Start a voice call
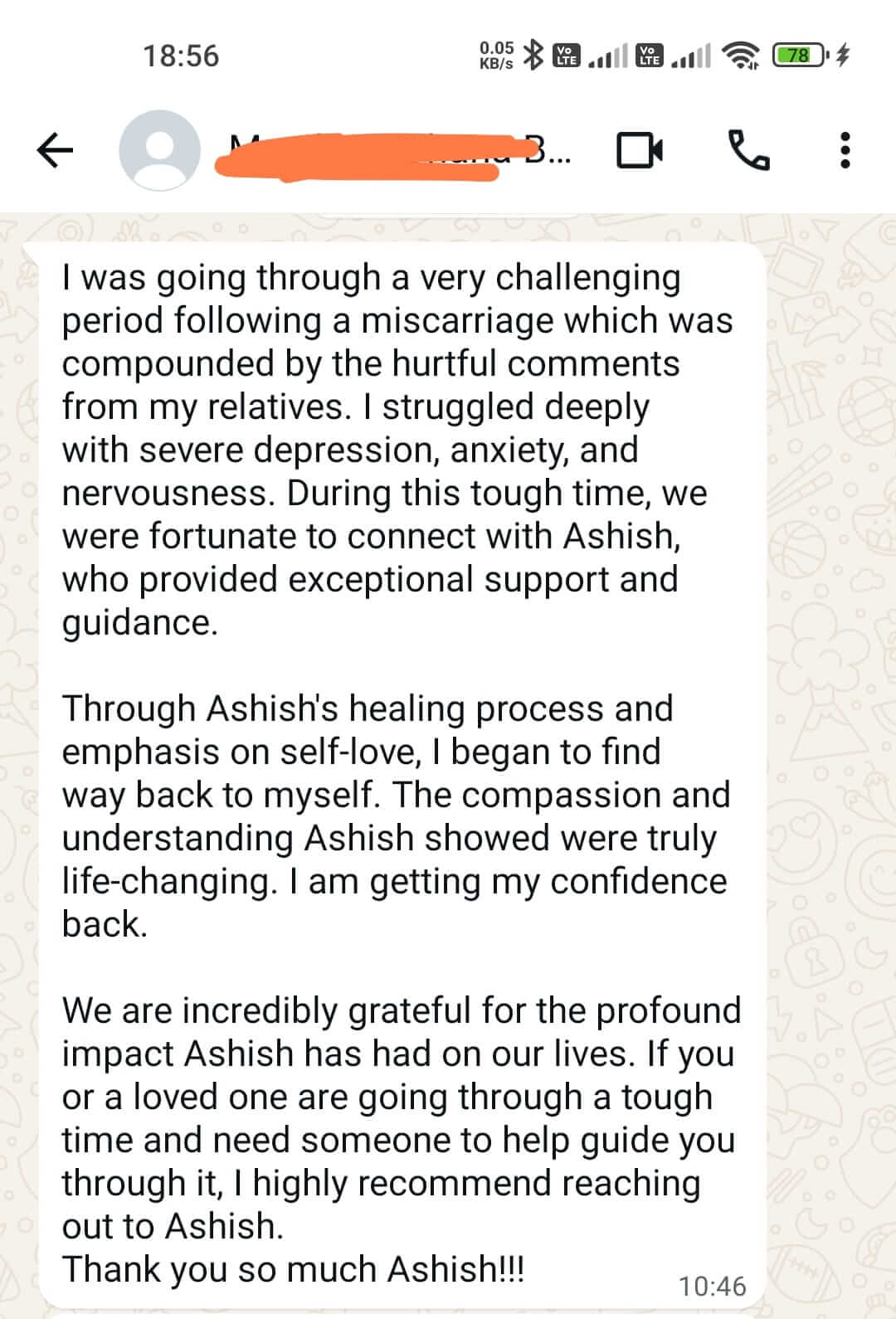 click(x=748, y=150)
